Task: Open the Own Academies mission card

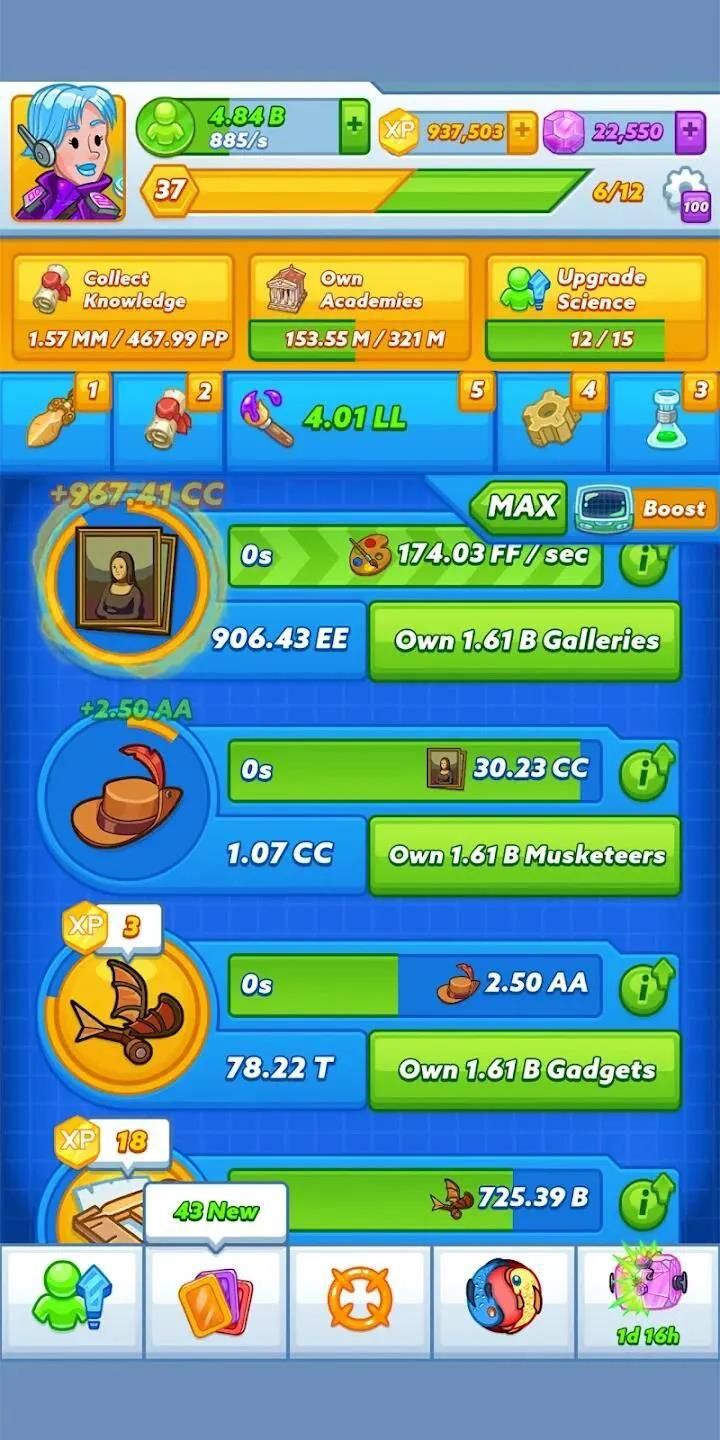Action: click(359, 307)
